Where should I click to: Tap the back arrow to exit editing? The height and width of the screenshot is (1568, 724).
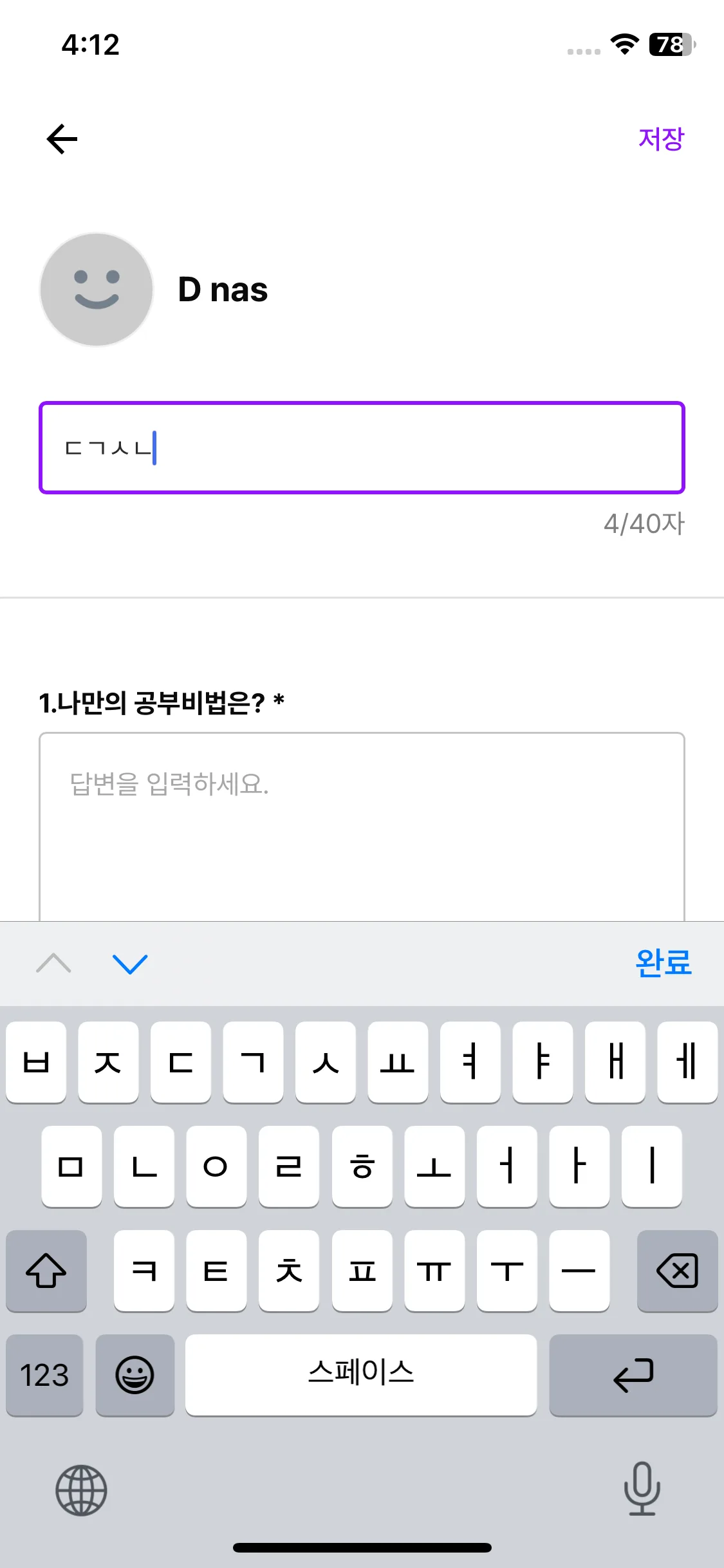click(x=61, y=137)
